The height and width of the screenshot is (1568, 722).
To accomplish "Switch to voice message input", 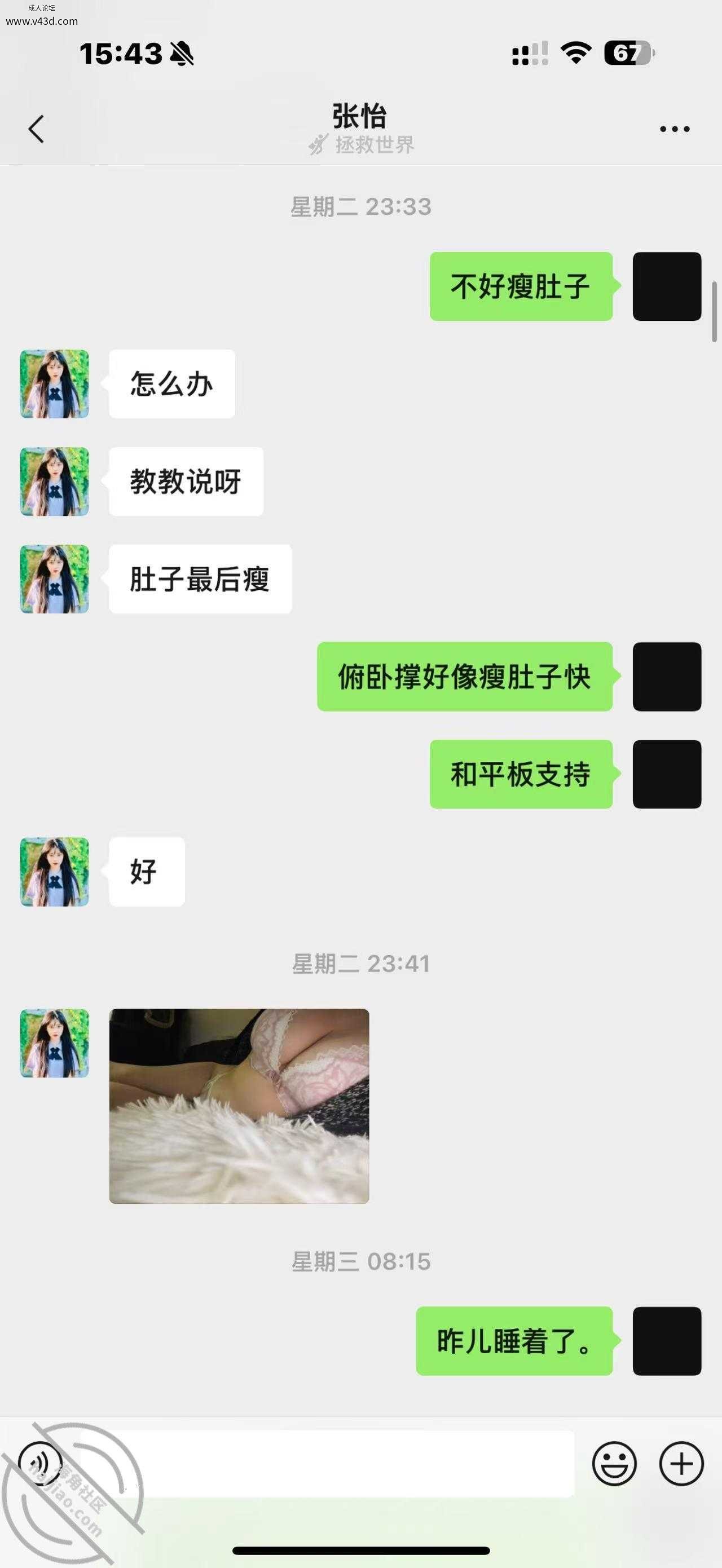I will click(40, 1462).
